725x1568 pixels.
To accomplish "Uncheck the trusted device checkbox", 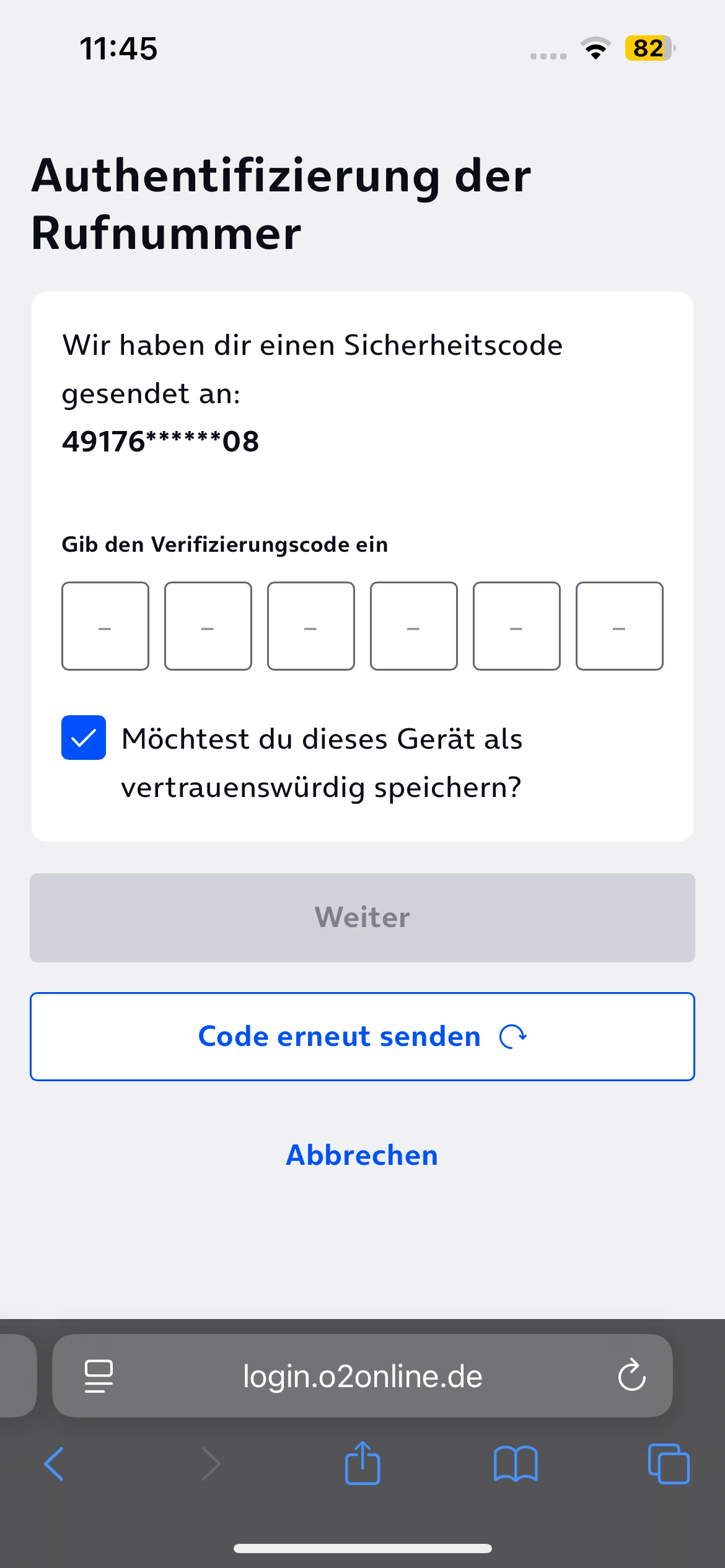I will click(x=84, y=738).
